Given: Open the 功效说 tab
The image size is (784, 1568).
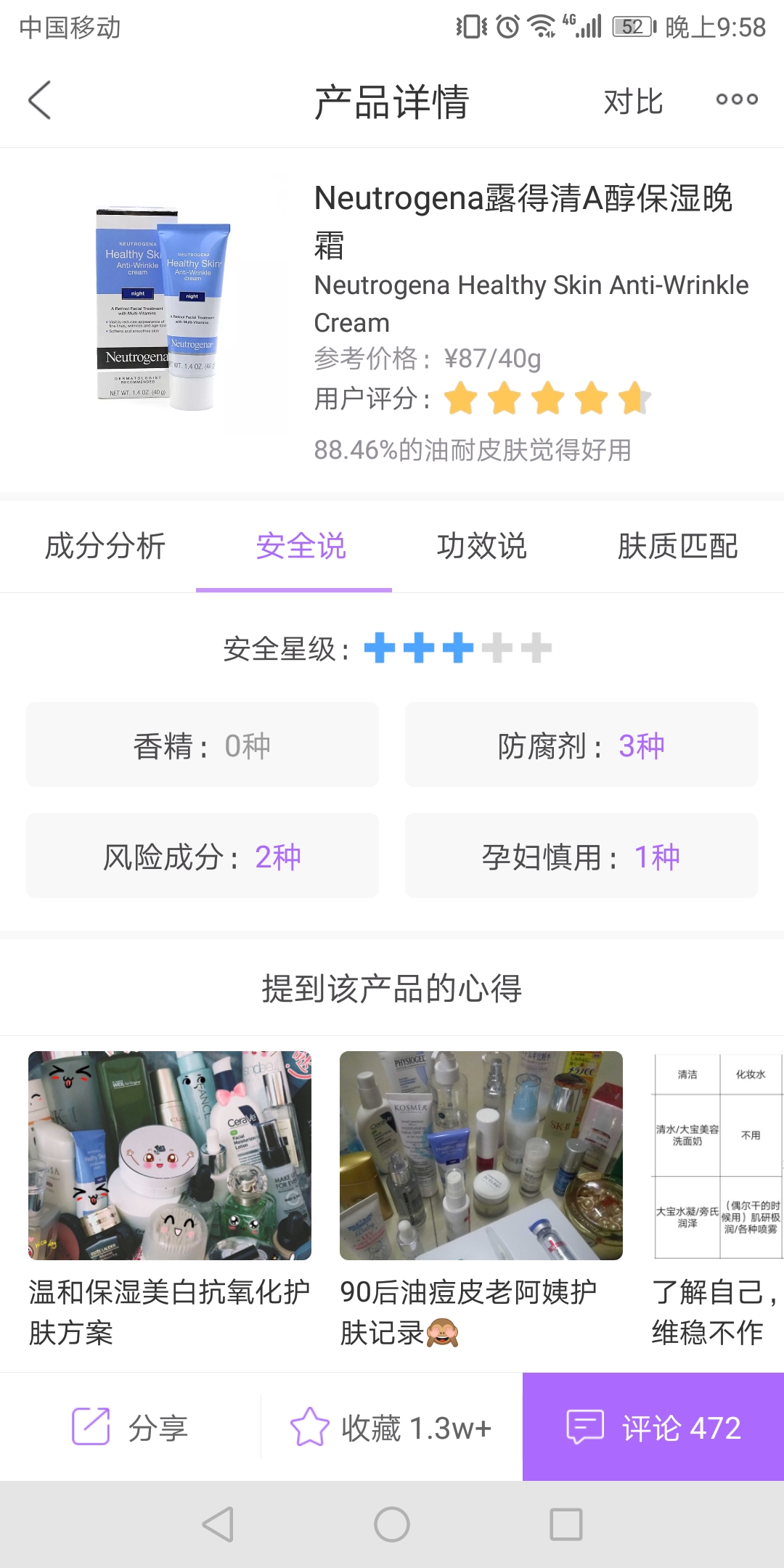Looking at the screenshot, I should click(x=482, y=547).
